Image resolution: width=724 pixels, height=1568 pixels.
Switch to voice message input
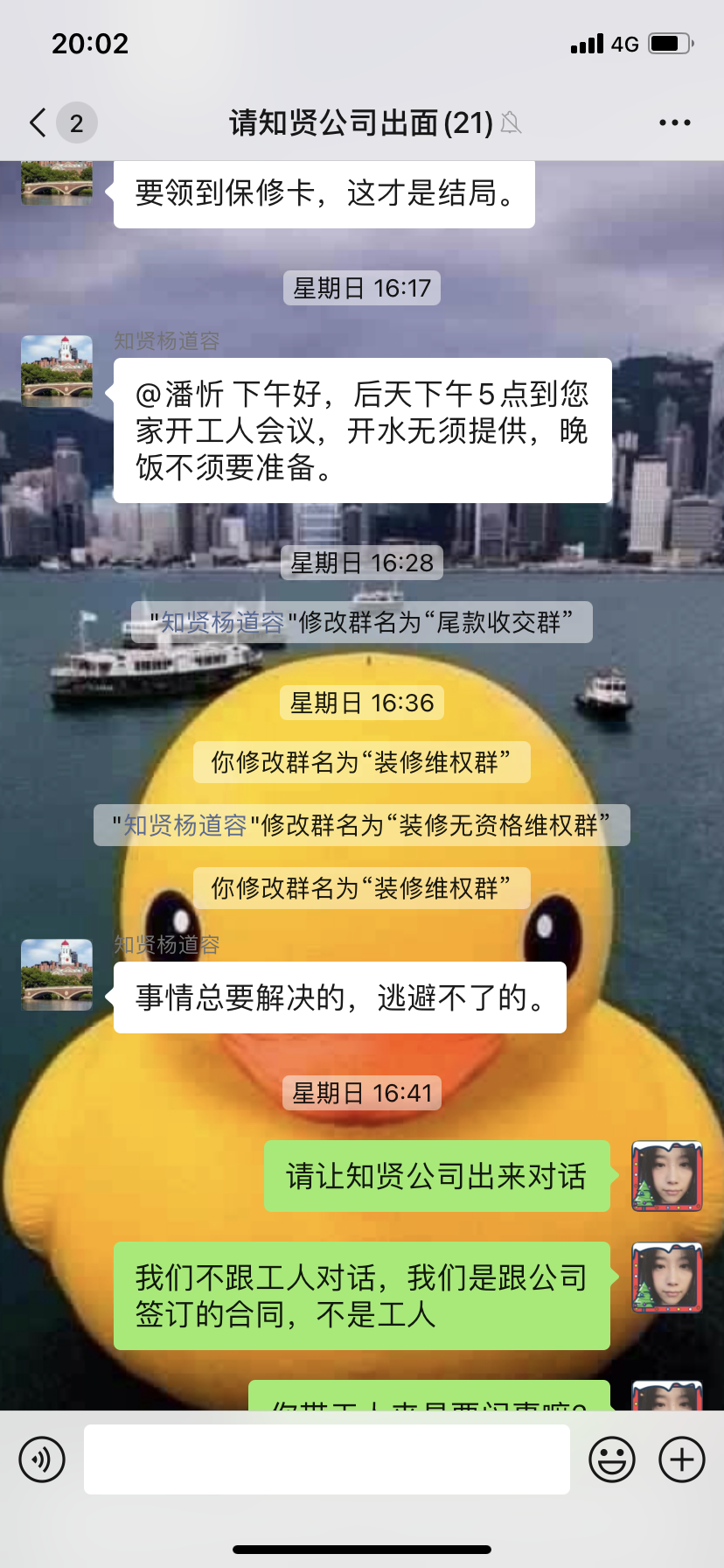tap(42, 1459)
